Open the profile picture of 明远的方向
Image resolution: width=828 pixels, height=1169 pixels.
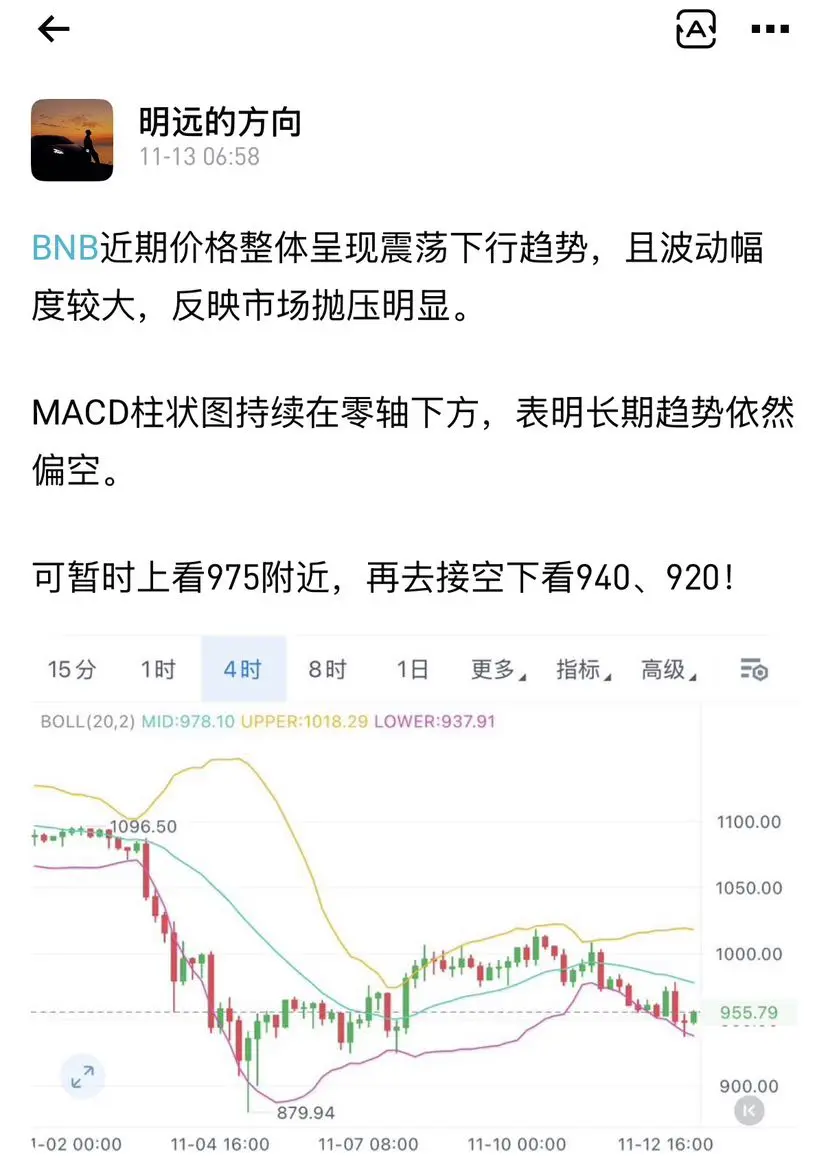pos(72,140)
